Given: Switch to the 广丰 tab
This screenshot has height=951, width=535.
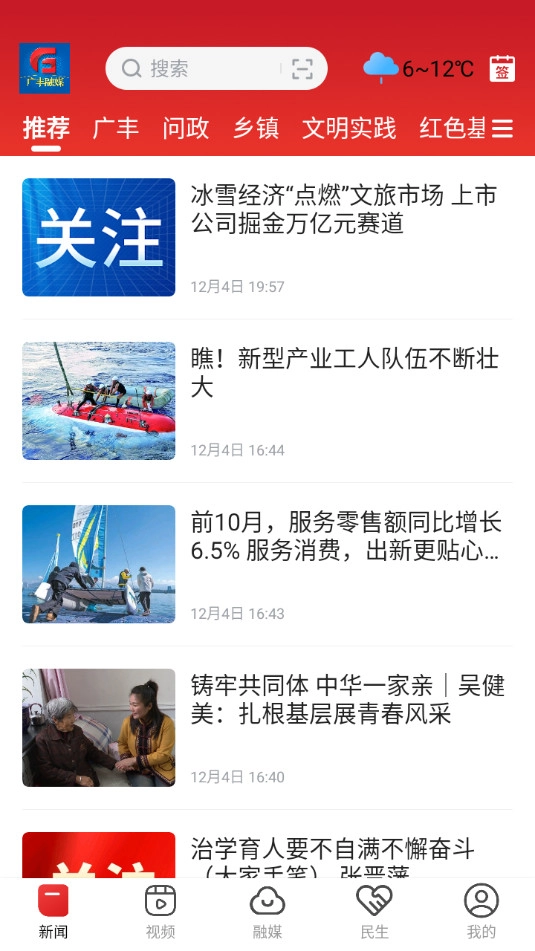Looking at the screenshot, I should (116, 129).
